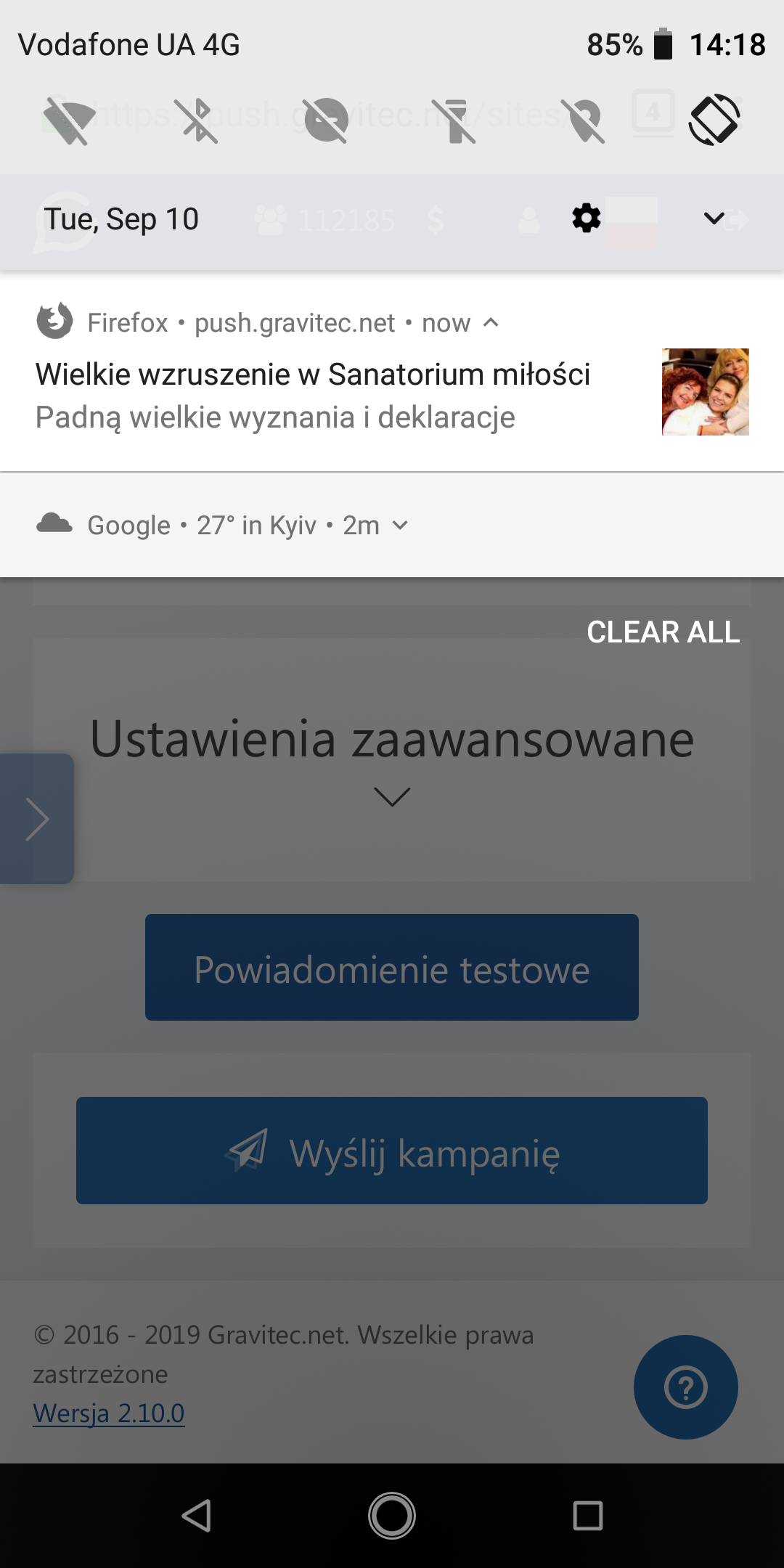
Task: Toggle the Wi-Fi quick setting
Action: (69, 121)
